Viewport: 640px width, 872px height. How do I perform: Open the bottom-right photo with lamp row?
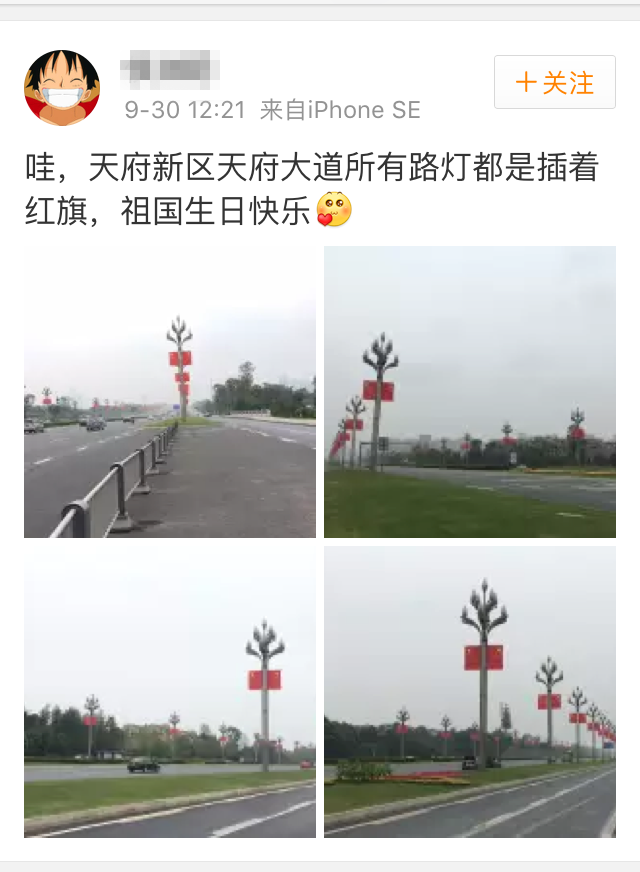point(470,692)
